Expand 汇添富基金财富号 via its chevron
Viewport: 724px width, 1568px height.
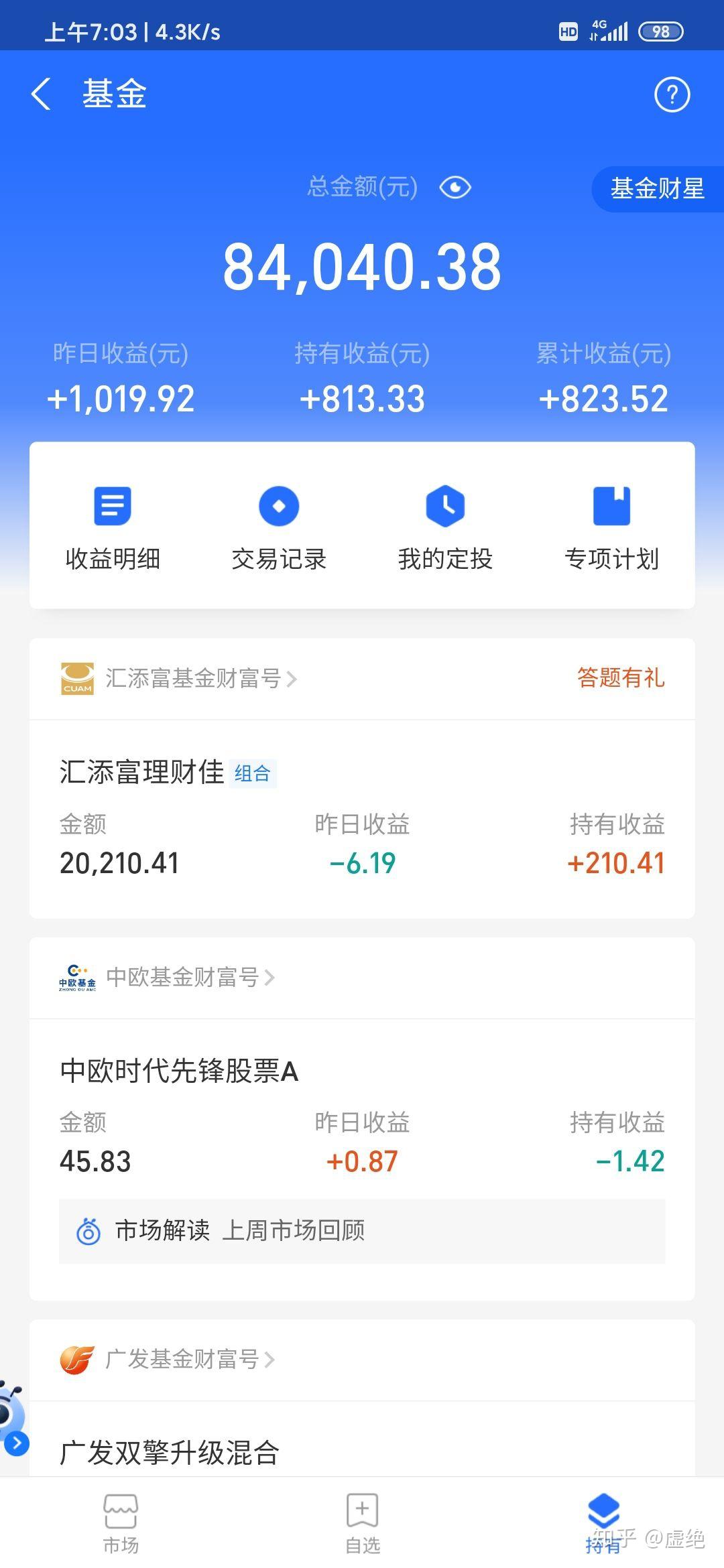pos(293,678)
